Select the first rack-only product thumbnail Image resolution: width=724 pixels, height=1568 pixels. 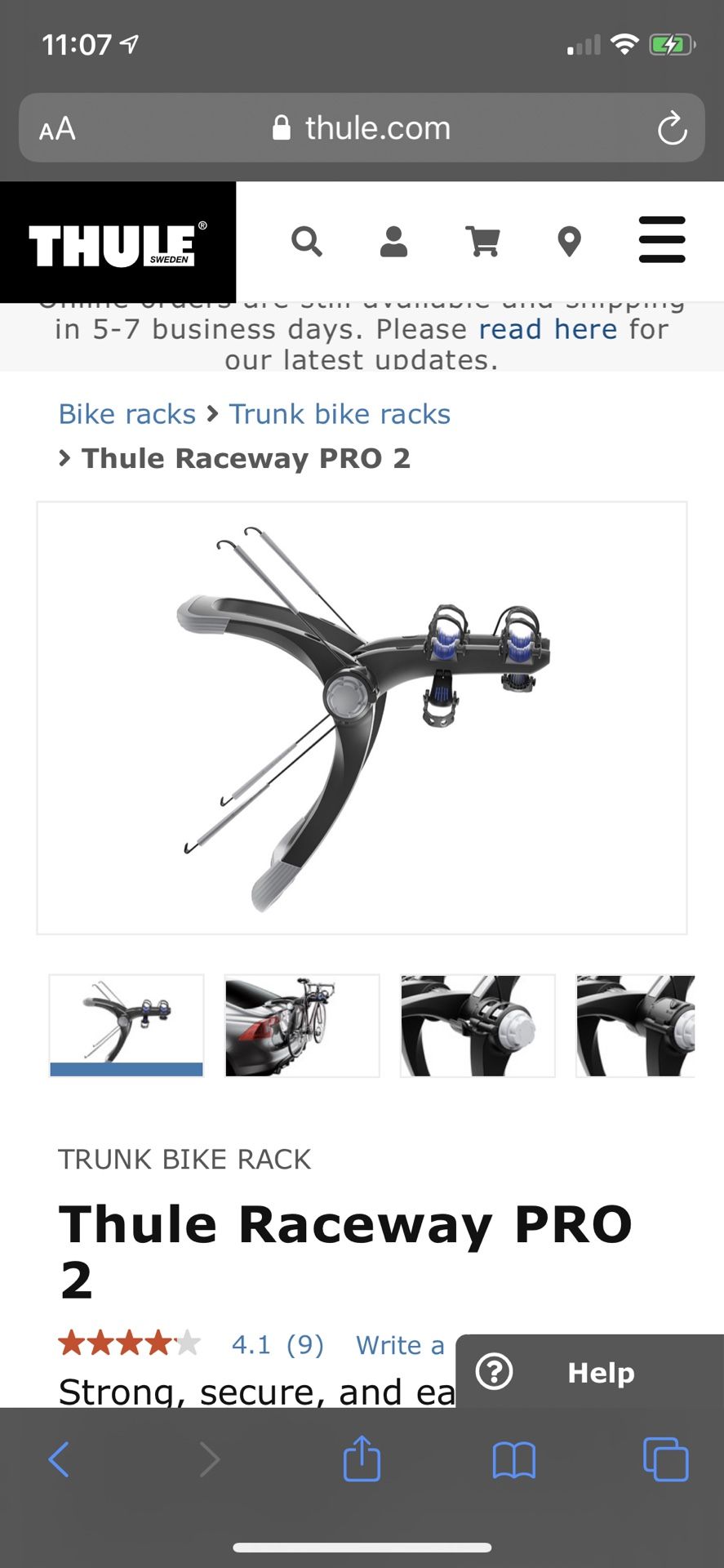point(127,1026)
